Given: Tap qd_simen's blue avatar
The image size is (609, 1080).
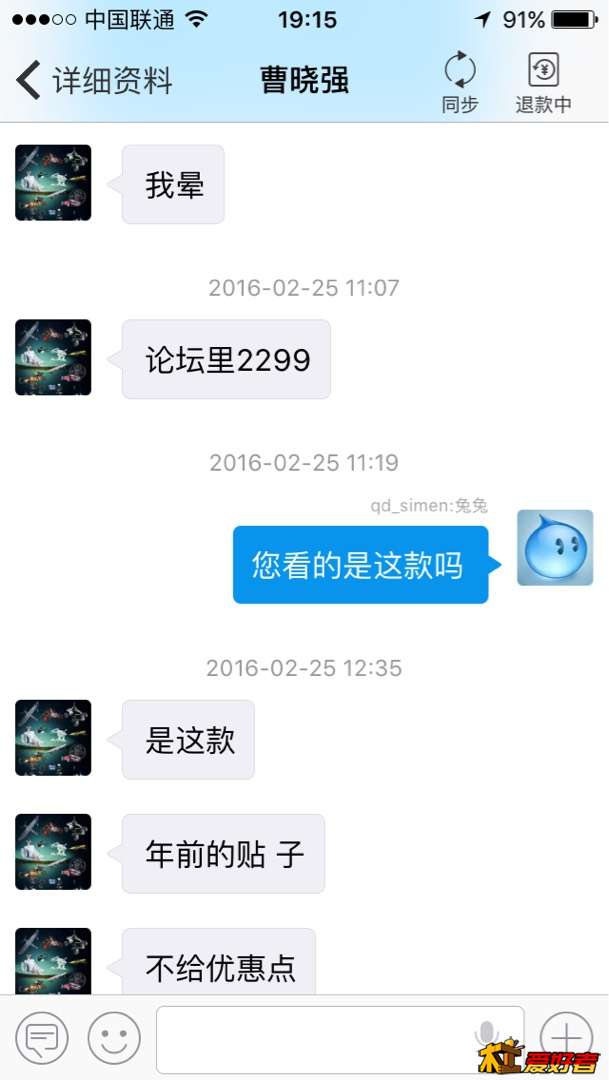Looking at the screenshot, I should 555,548.
